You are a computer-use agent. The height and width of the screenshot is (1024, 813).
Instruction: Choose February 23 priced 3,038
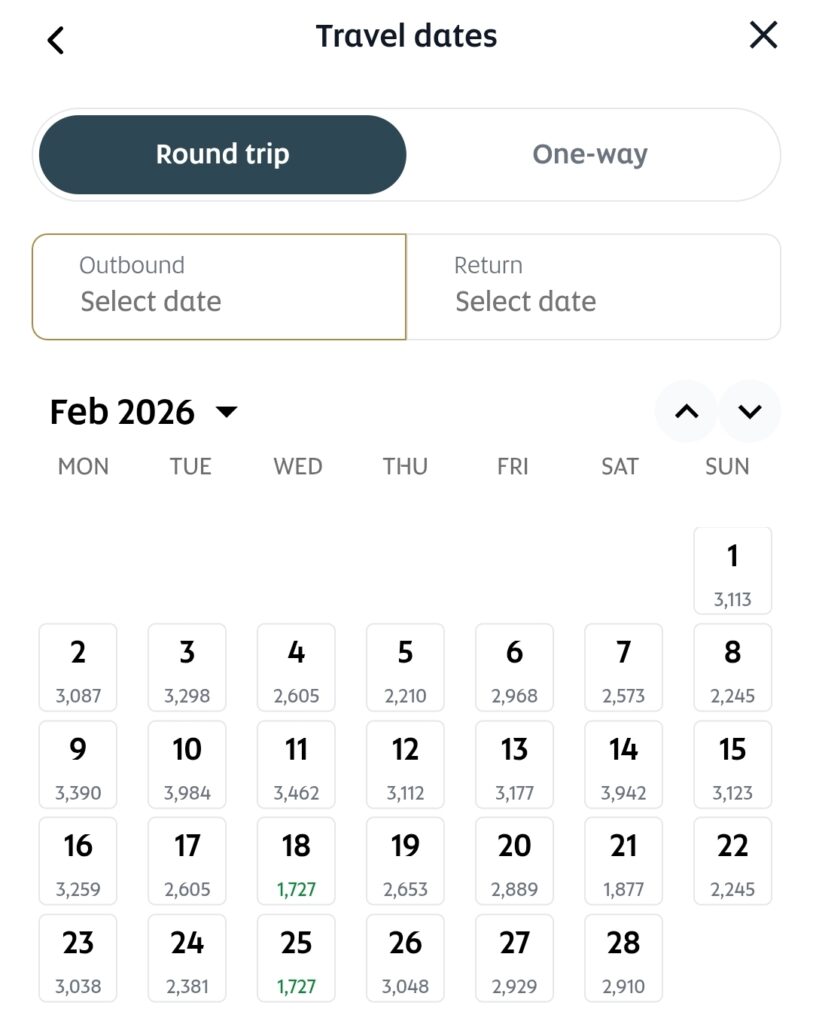click(78, 958)
